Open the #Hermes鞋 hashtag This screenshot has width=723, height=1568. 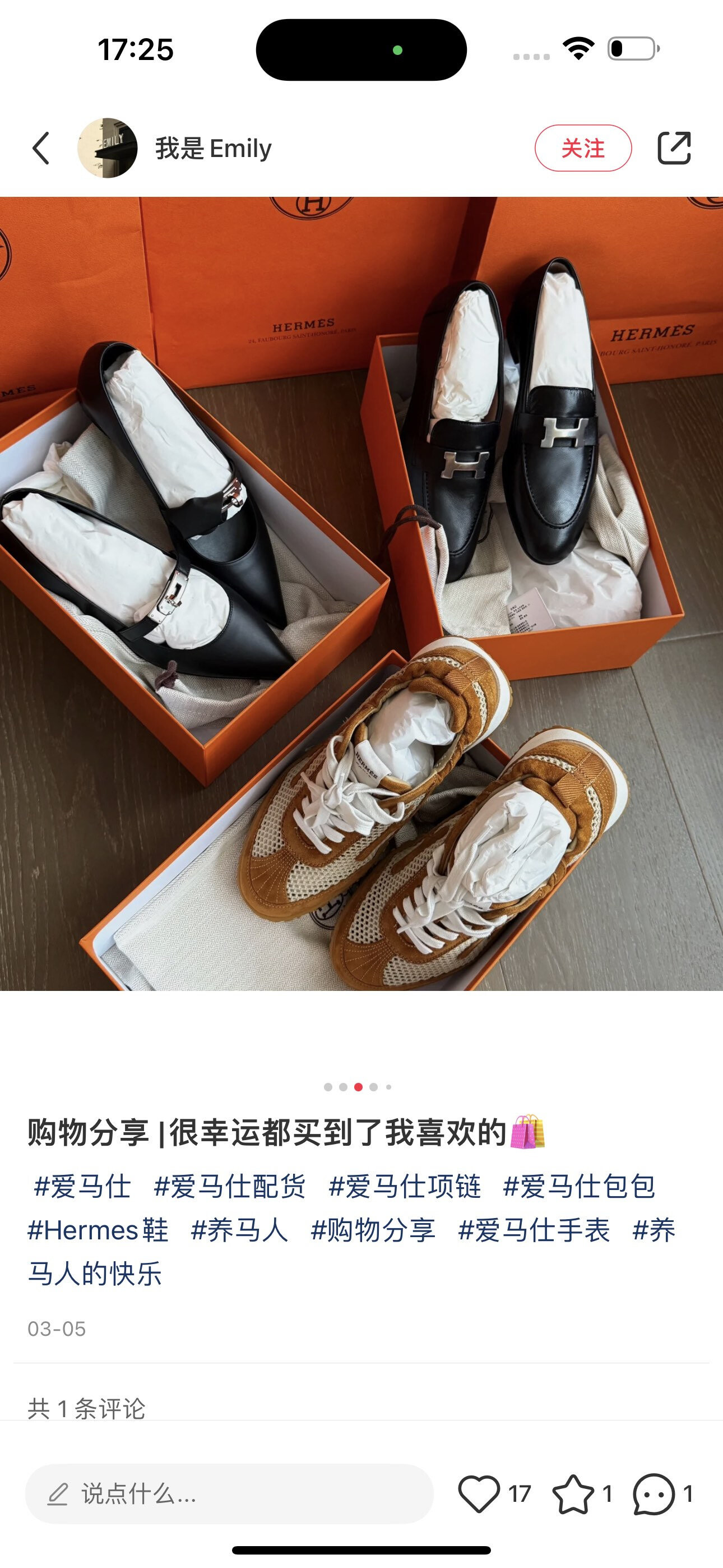(x=98, y=1230)
